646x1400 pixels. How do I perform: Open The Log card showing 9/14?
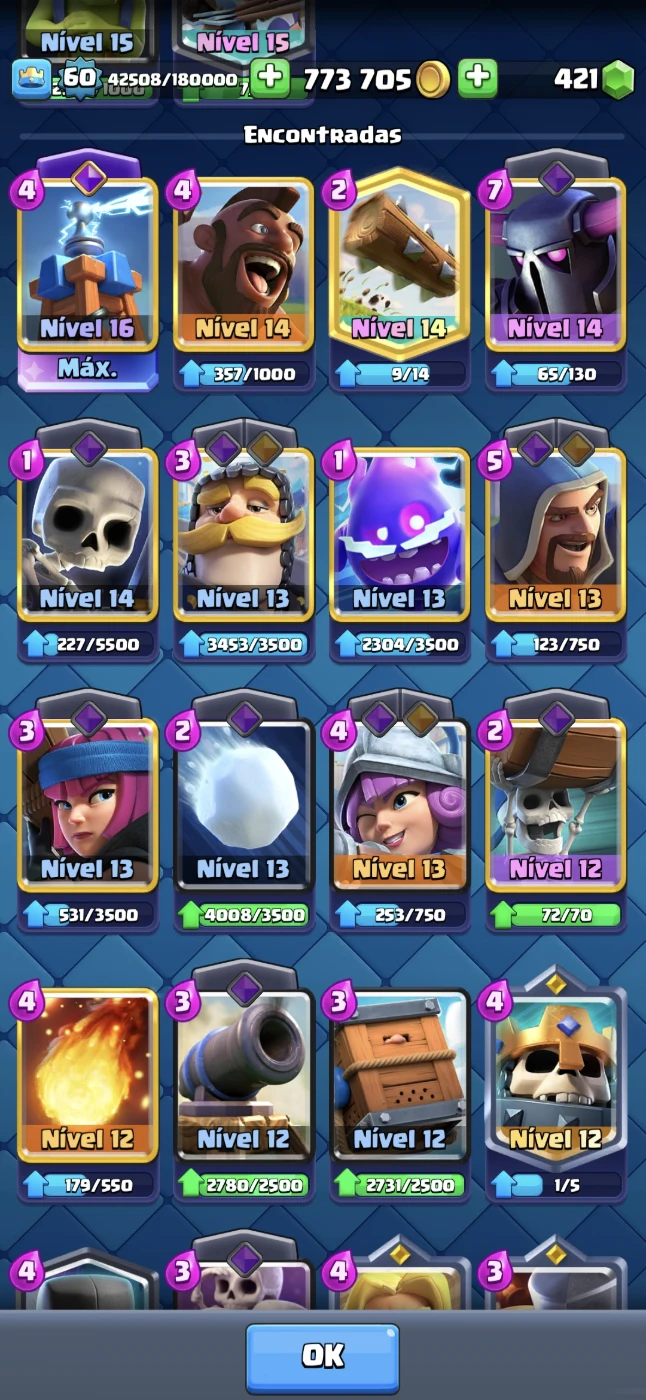[399, 265]
